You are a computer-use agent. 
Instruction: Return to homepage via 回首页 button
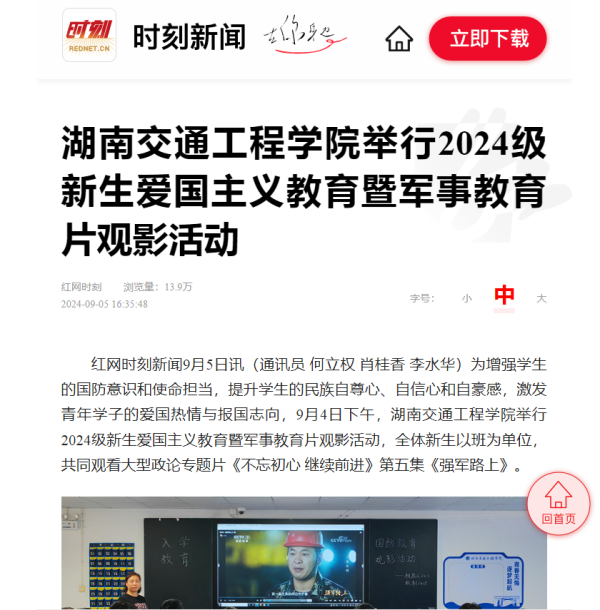click(558, 502)
